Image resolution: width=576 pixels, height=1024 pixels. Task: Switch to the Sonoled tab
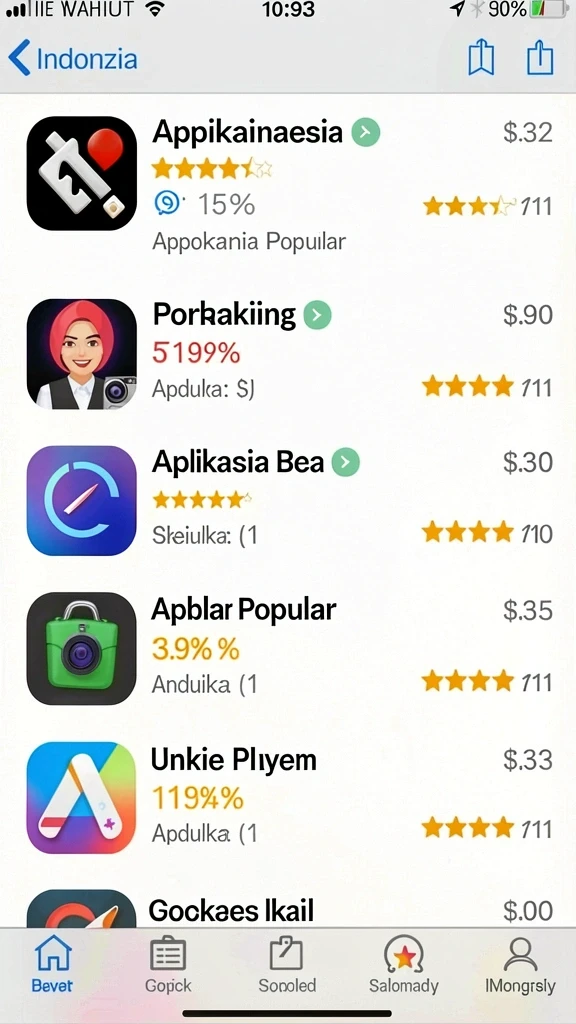287,964
